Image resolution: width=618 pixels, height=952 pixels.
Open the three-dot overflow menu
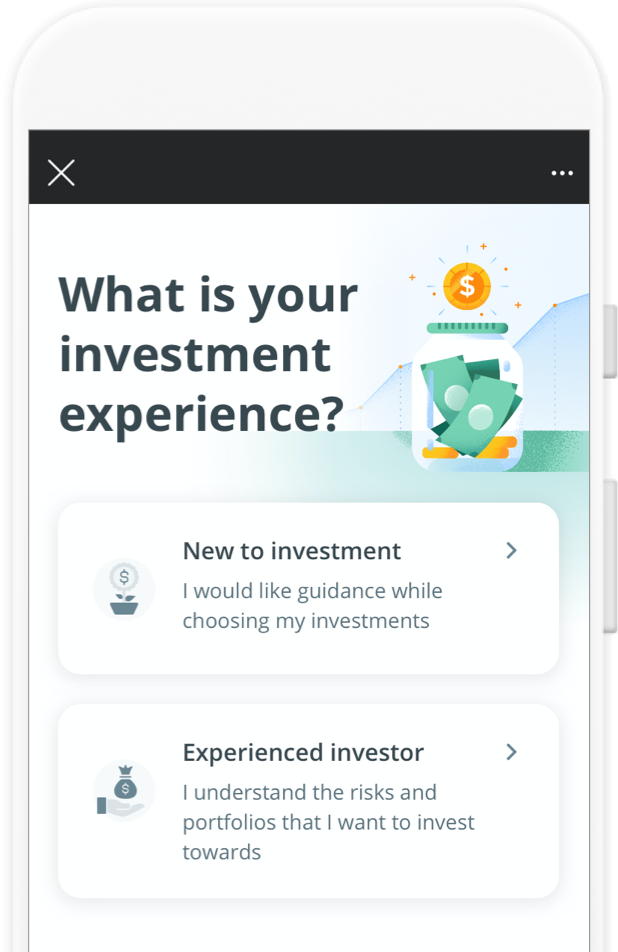coord(562,173)
